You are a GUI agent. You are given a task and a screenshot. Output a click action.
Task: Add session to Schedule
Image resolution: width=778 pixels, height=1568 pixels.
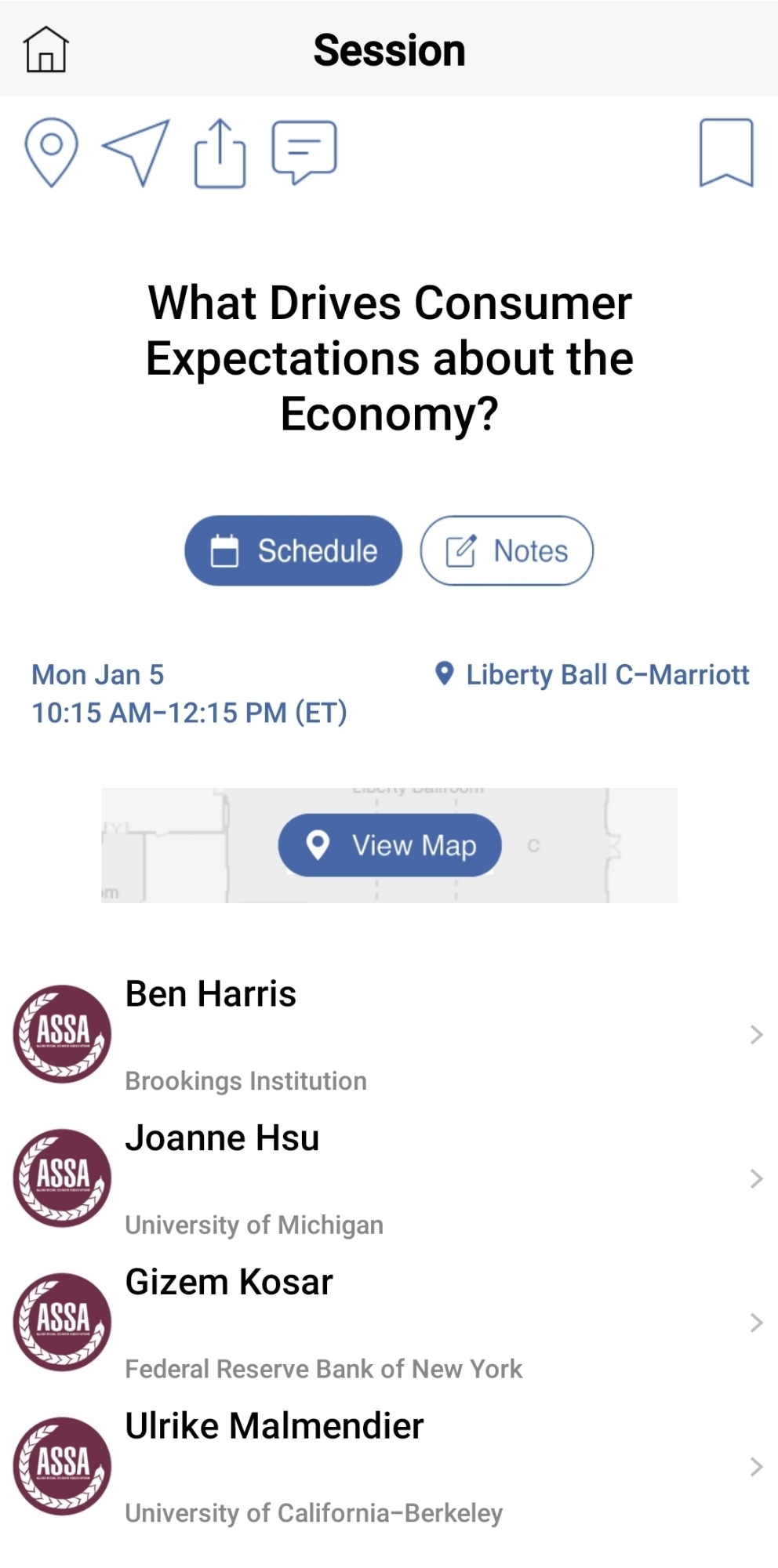[x=293, y=550]
